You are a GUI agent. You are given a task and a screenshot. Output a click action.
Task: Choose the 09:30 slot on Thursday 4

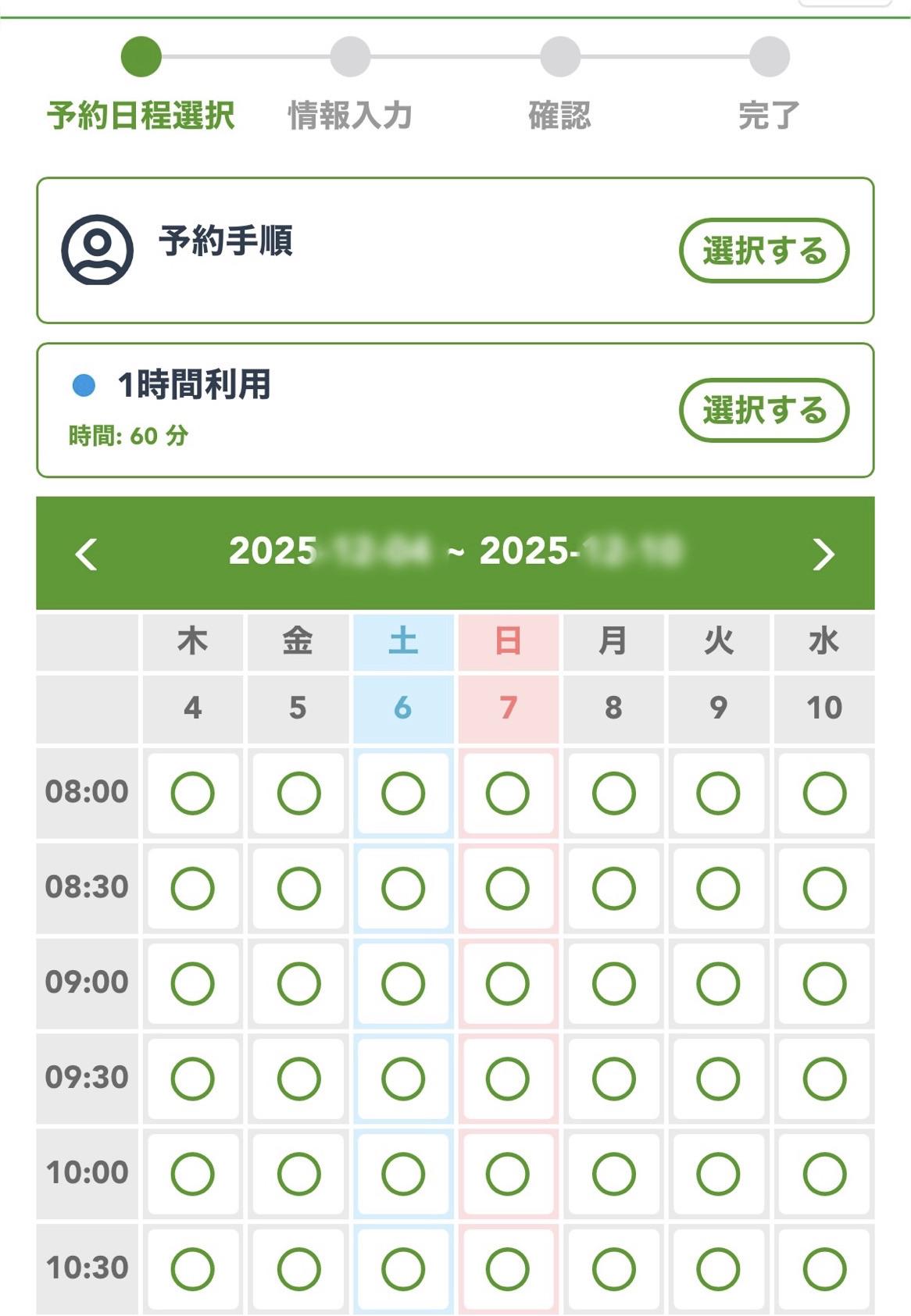(x=193, y=1079)
